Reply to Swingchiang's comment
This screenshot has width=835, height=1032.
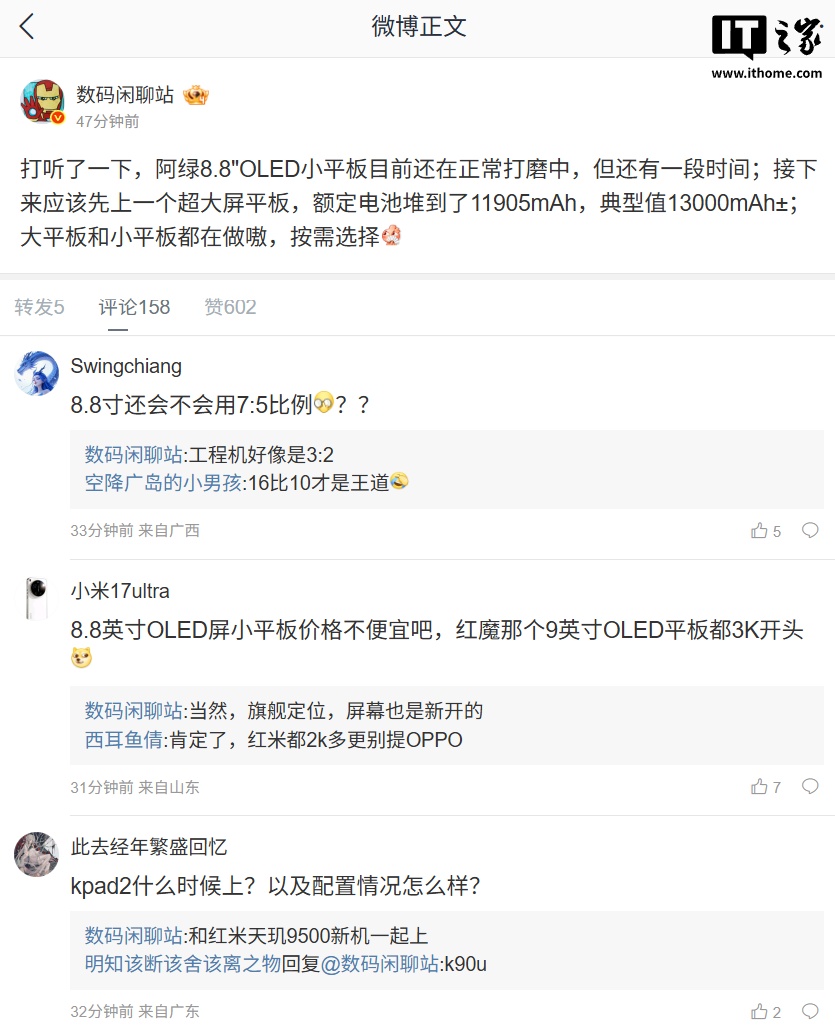(810, 531)
